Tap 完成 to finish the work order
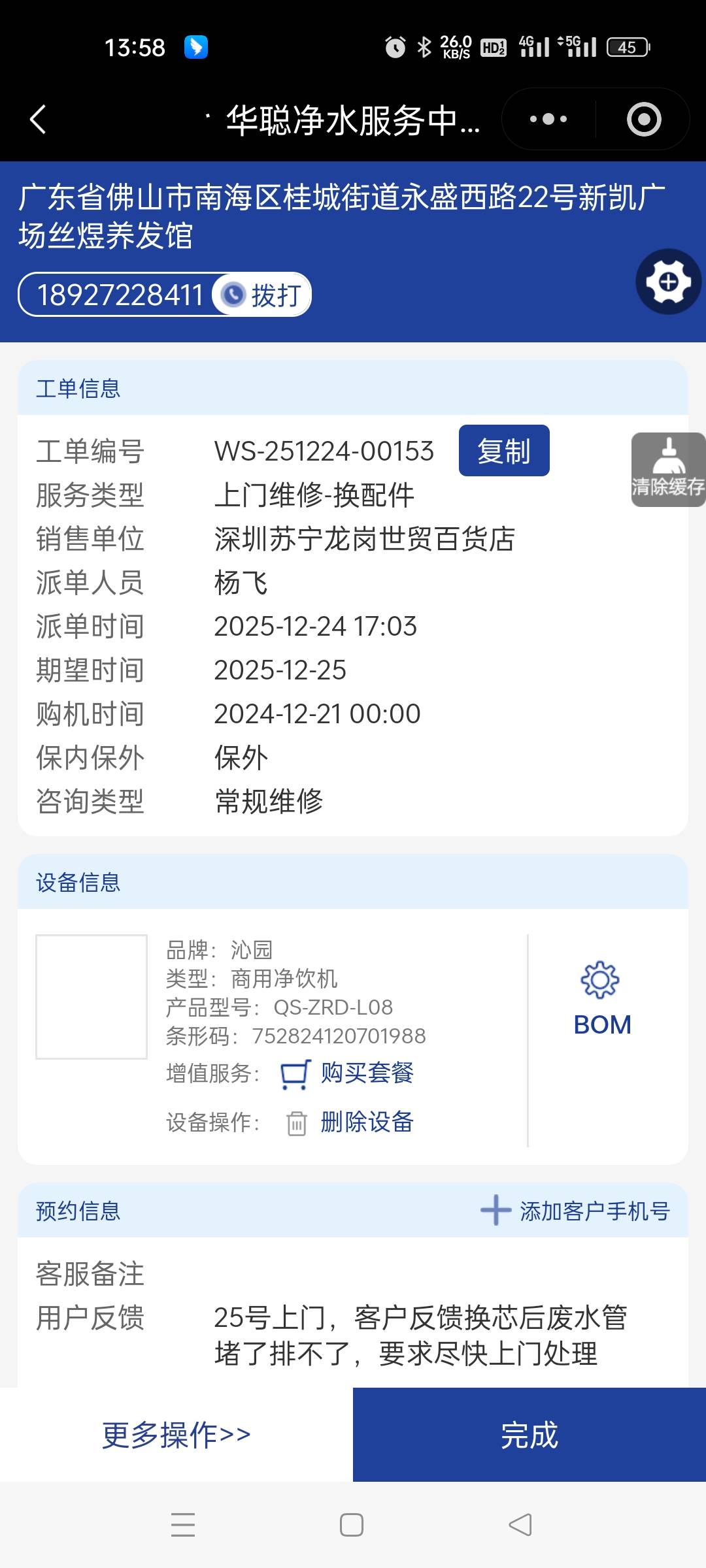Viewport: 706px width, 1568px height. pos(529,1435)
